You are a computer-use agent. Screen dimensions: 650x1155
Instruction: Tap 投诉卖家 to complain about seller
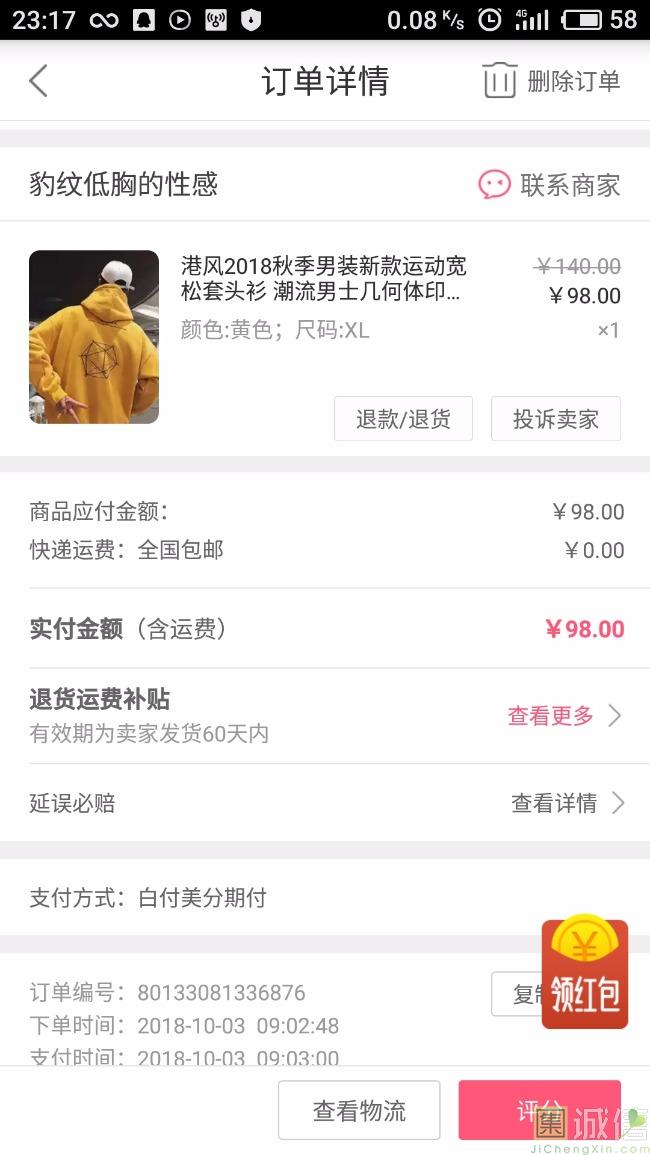pyautogui.click(x=555, y=419)
